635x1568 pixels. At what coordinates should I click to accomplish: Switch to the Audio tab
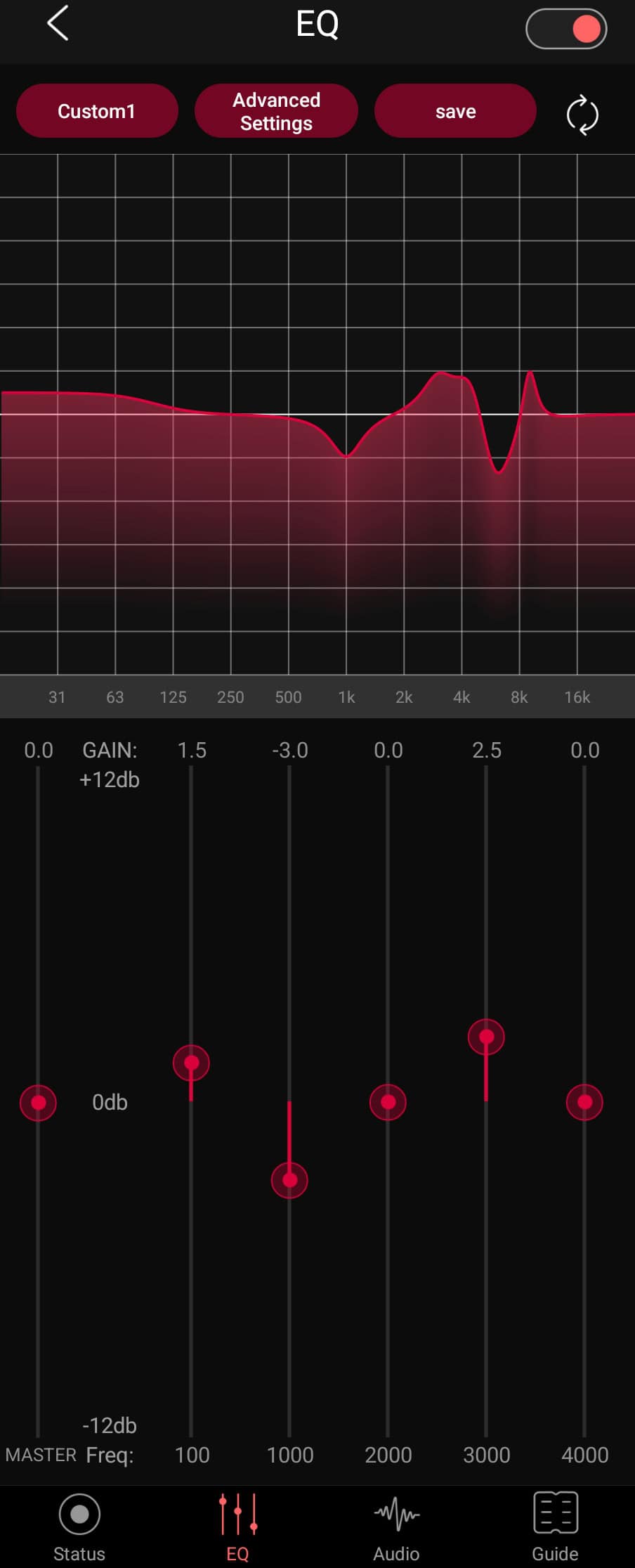click(x=397, y=1526)
